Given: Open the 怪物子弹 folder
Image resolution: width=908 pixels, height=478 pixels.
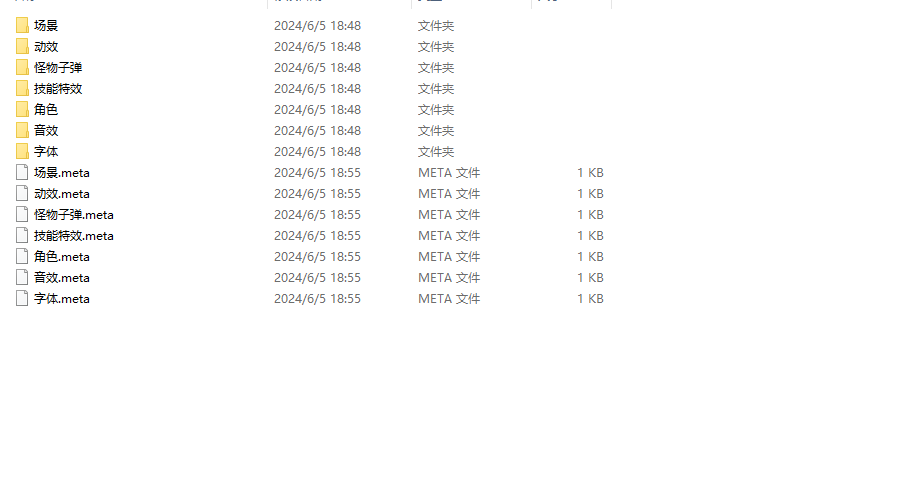Looking at the screenshot, I should [x=58, y=68].
